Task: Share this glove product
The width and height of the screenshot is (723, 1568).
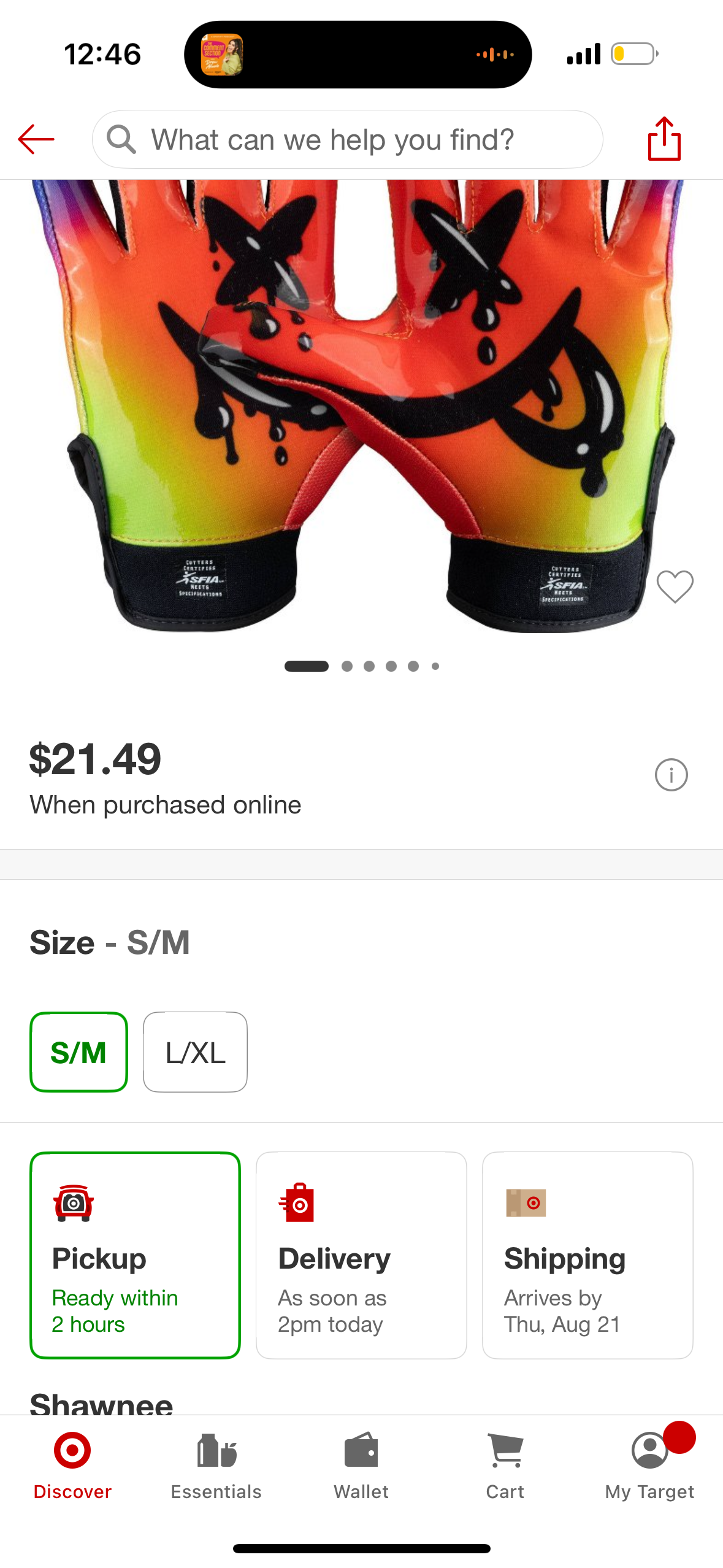Action: [664, 139]
